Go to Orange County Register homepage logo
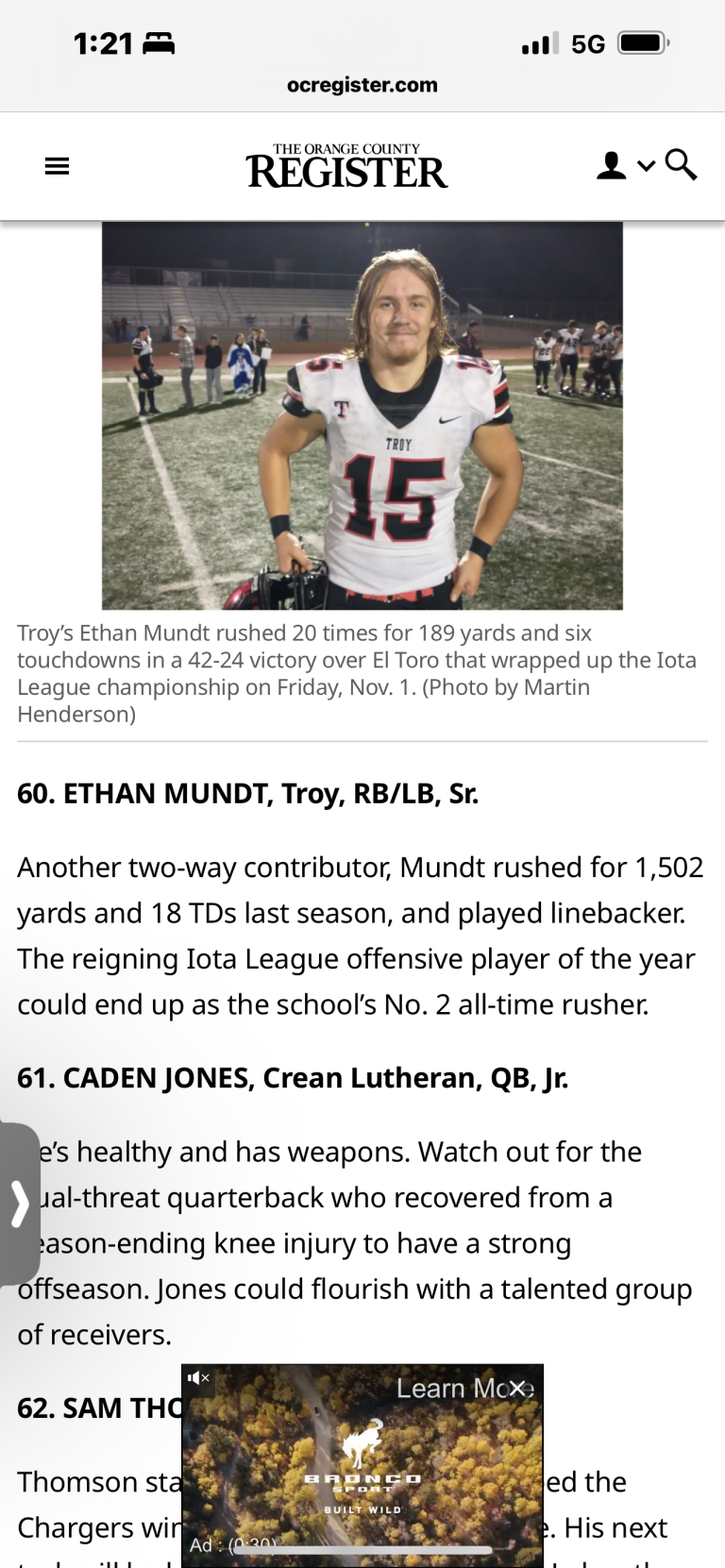The width and height of the screenshot is (725, 1568). tap(346, 166)
